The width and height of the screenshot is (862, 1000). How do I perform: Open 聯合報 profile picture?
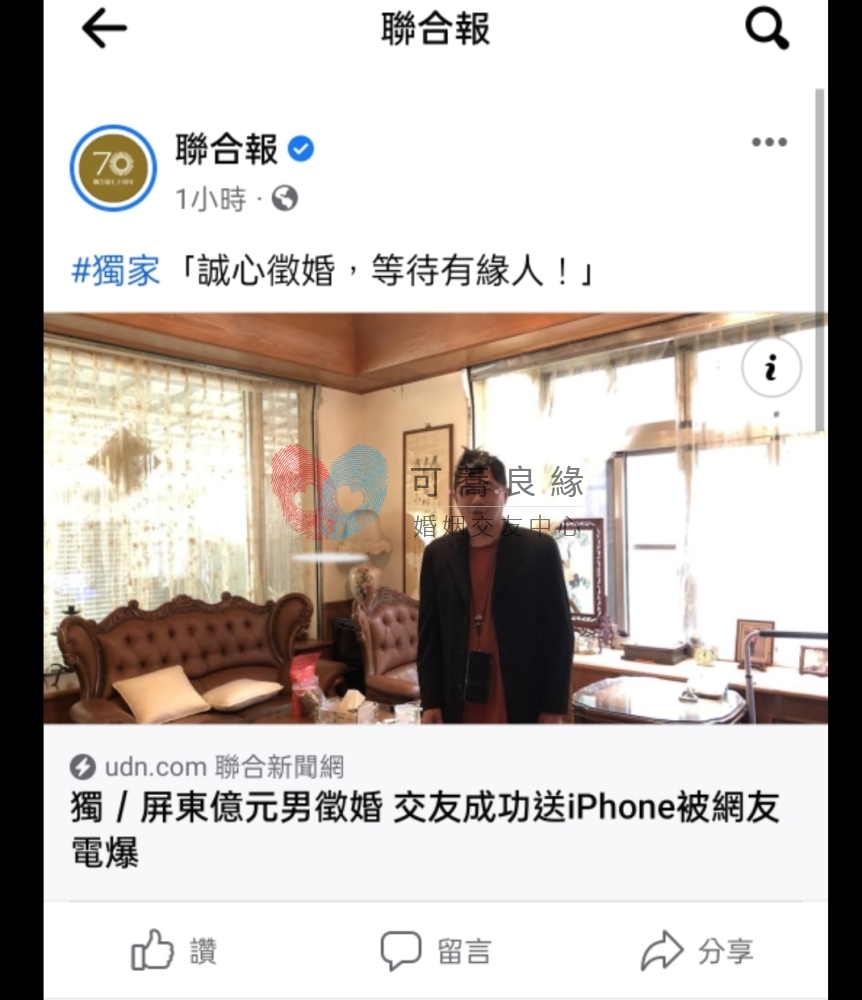(x=113, y=168)
